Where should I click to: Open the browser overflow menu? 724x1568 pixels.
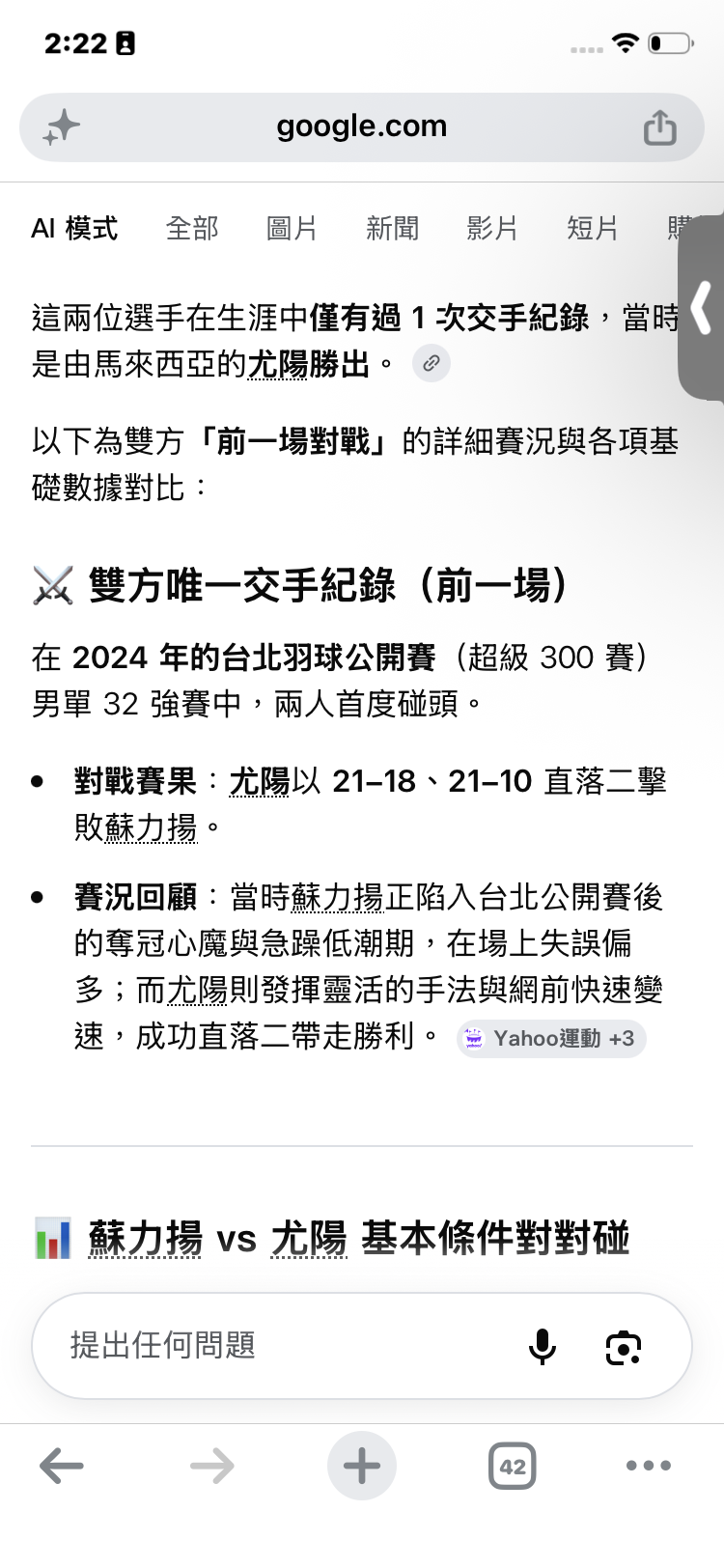[x=649, y=1466]
